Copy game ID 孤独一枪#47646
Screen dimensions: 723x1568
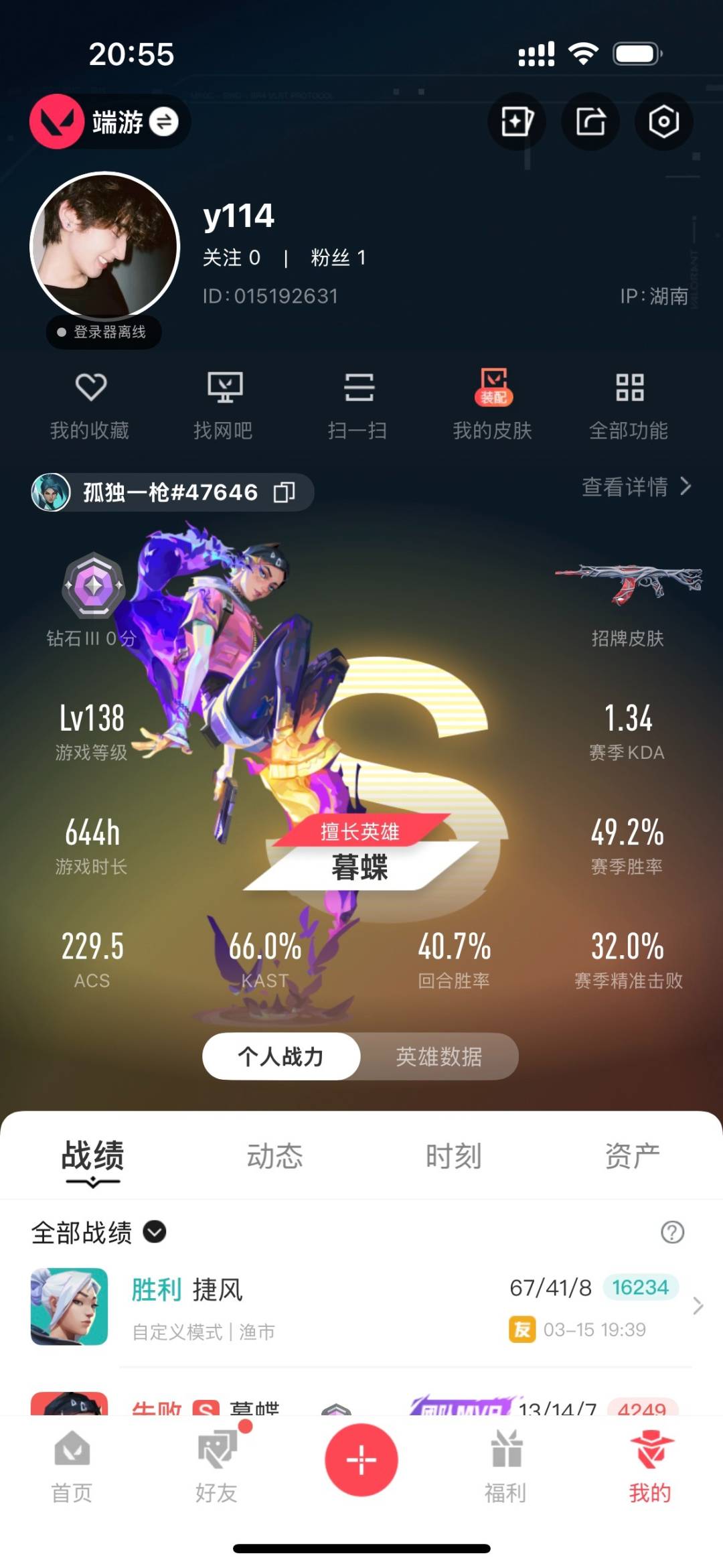coord(285,492)
